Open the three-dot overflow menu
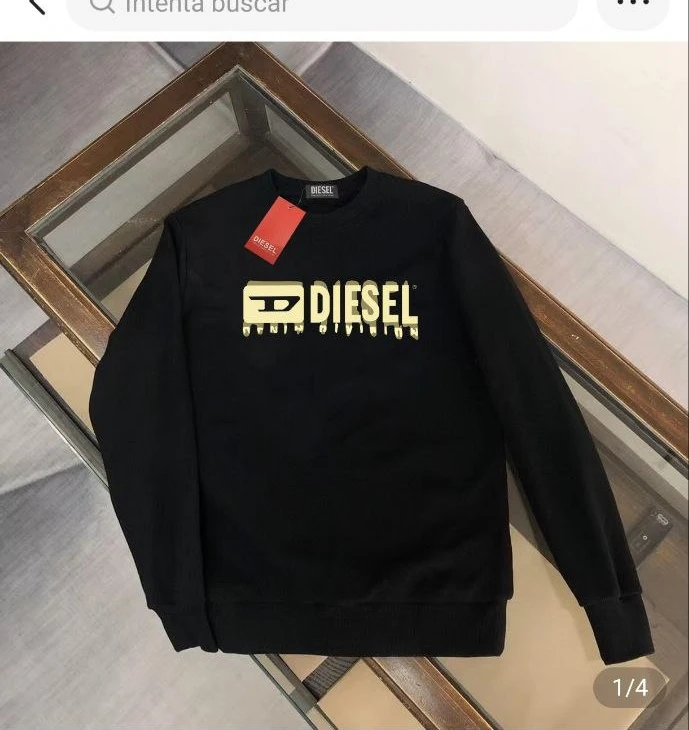This screenshot has width=689, height=730. point(633,6)
